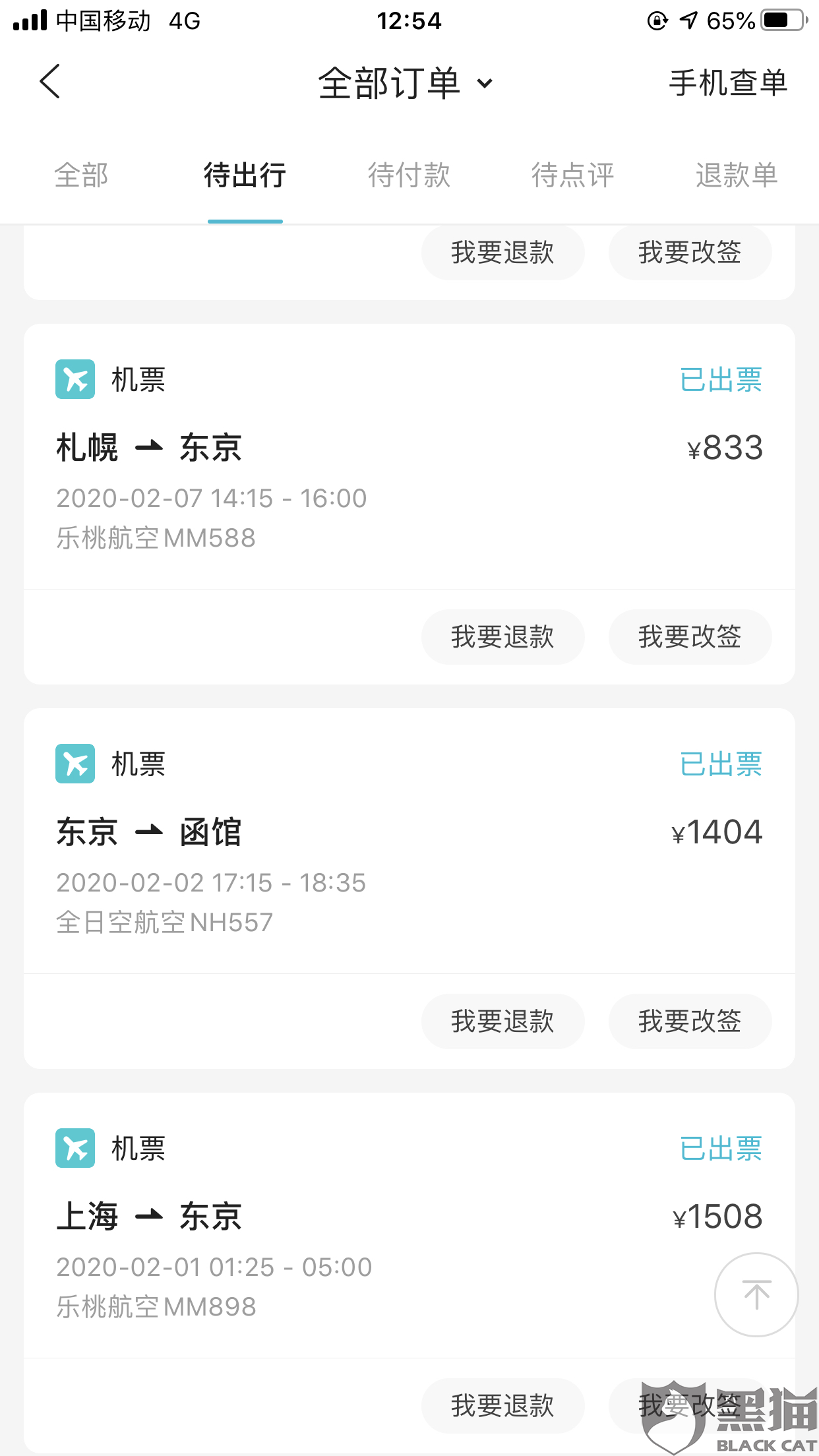Image resolution: width=819 pixels, height=1456 pixels.
Task: Switch to the 待付款 tab
Action: tap(409, 175)
